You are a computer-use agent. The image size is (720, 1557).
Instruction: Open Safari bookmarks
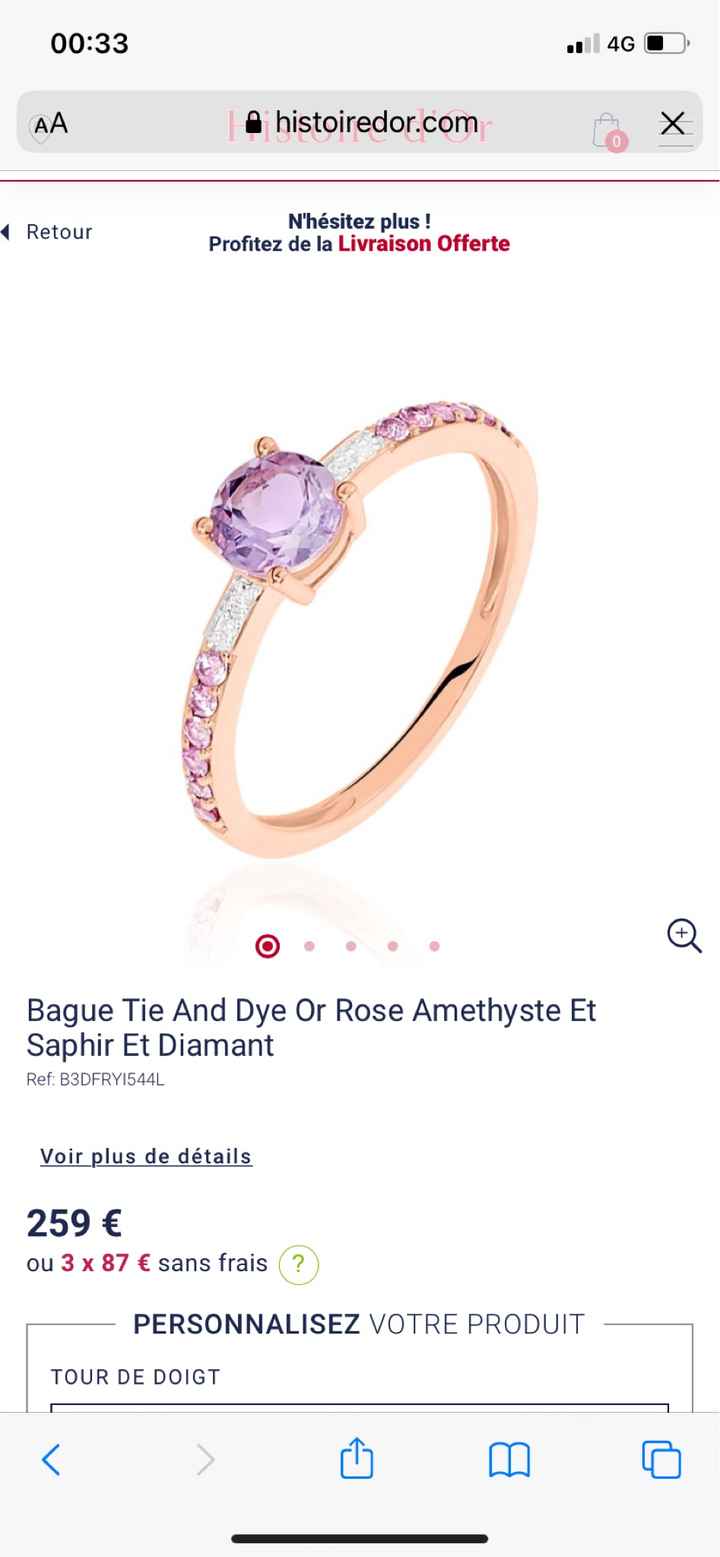509,1460
